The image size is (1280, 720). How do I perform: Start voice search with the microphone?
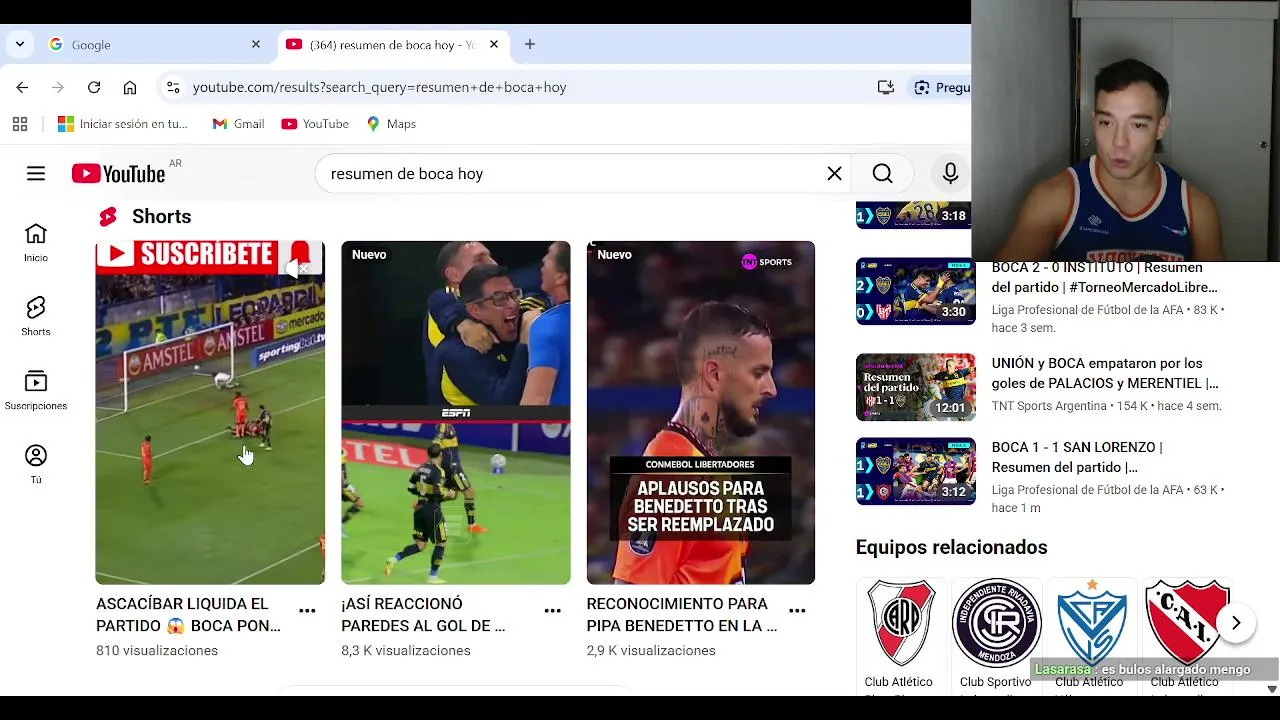click(950, 174)
